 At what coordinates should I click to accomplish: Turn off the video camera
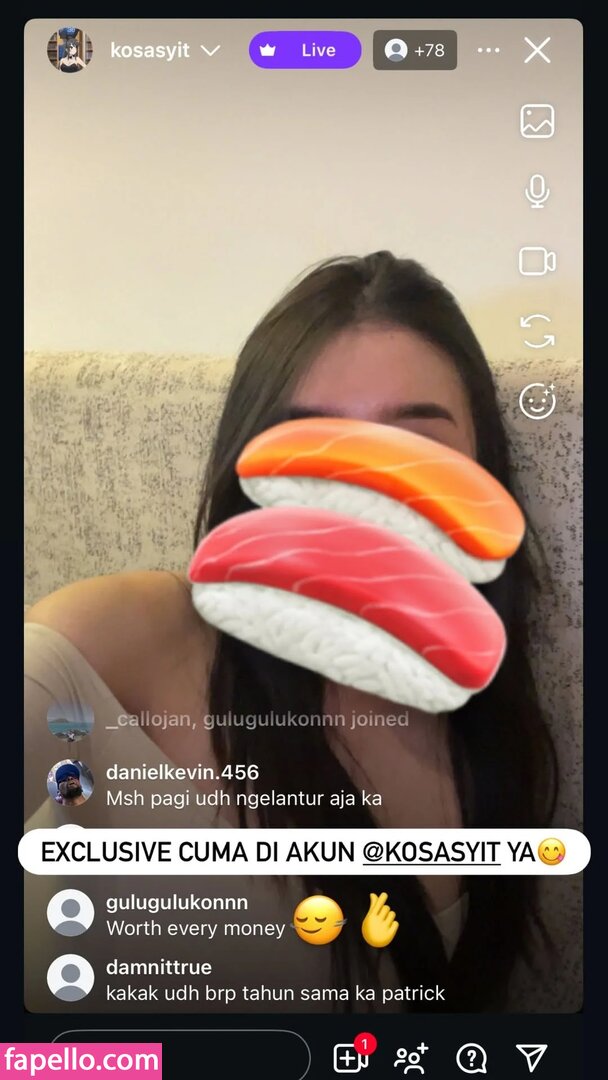tap(537, 261)
